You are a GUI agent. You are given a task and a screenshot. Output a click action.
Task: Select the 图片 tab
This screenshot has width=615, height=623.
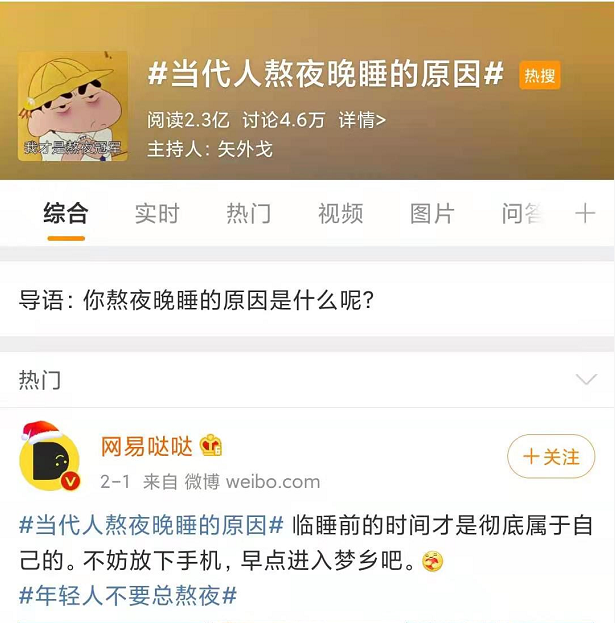click(432, 213)
